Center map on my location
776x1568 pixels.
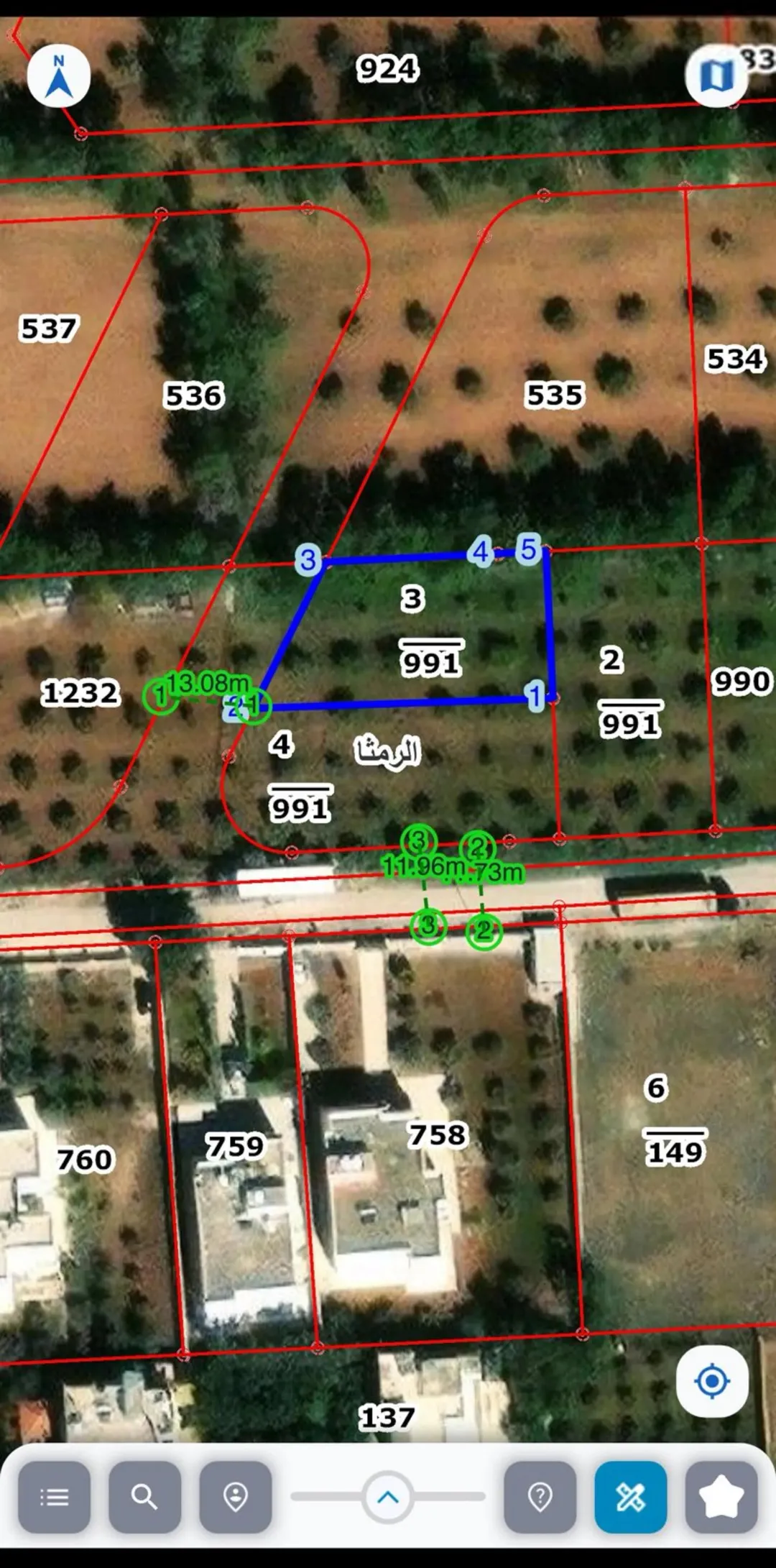click(712, 1382)
